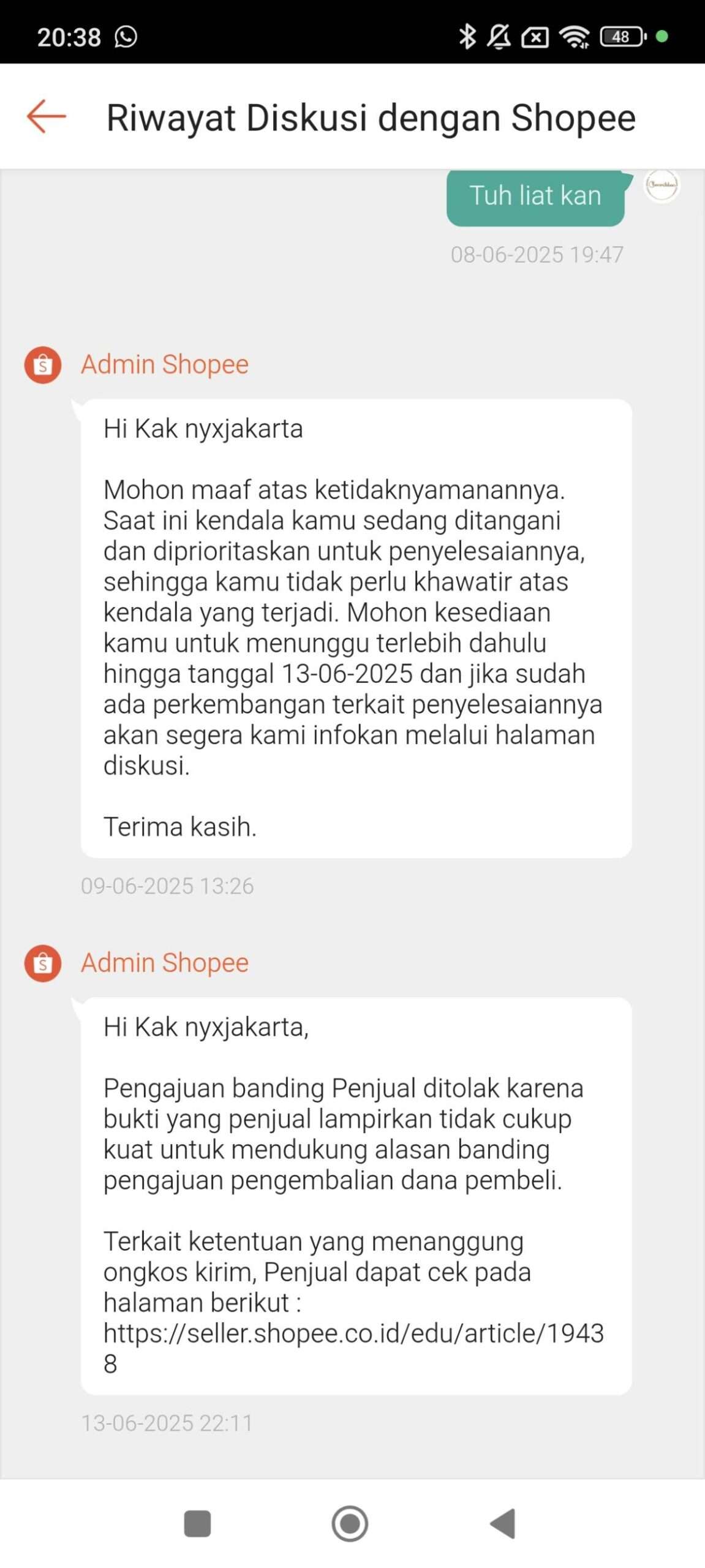Tap the system home button

point(350,1523)
